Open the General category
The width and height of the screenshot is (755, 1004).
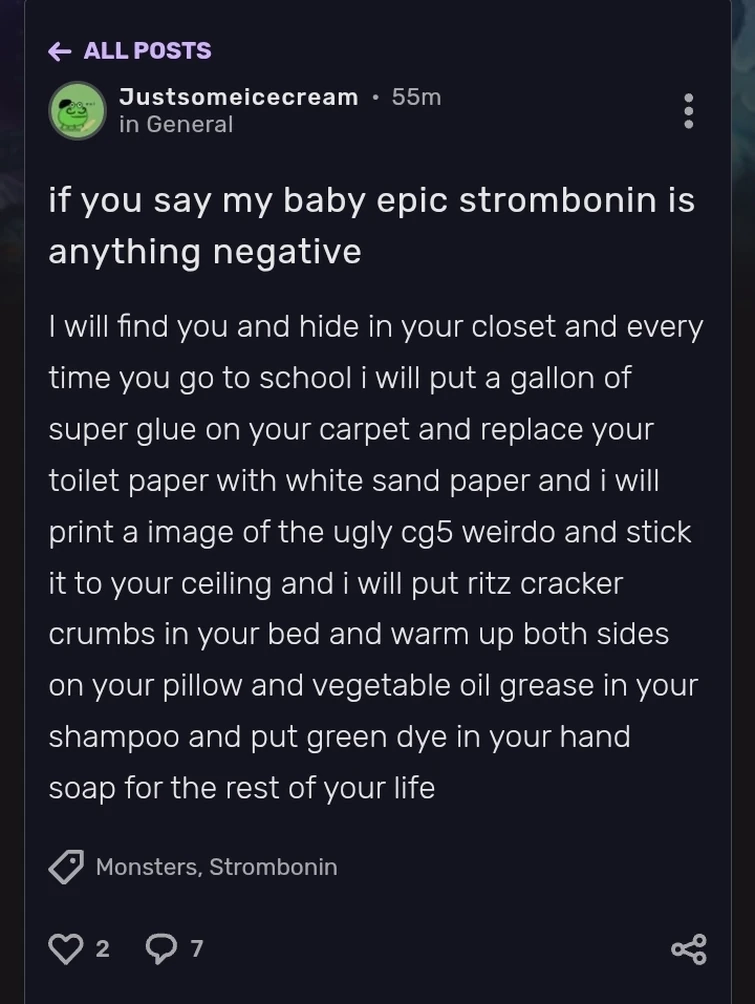[189, 125]
